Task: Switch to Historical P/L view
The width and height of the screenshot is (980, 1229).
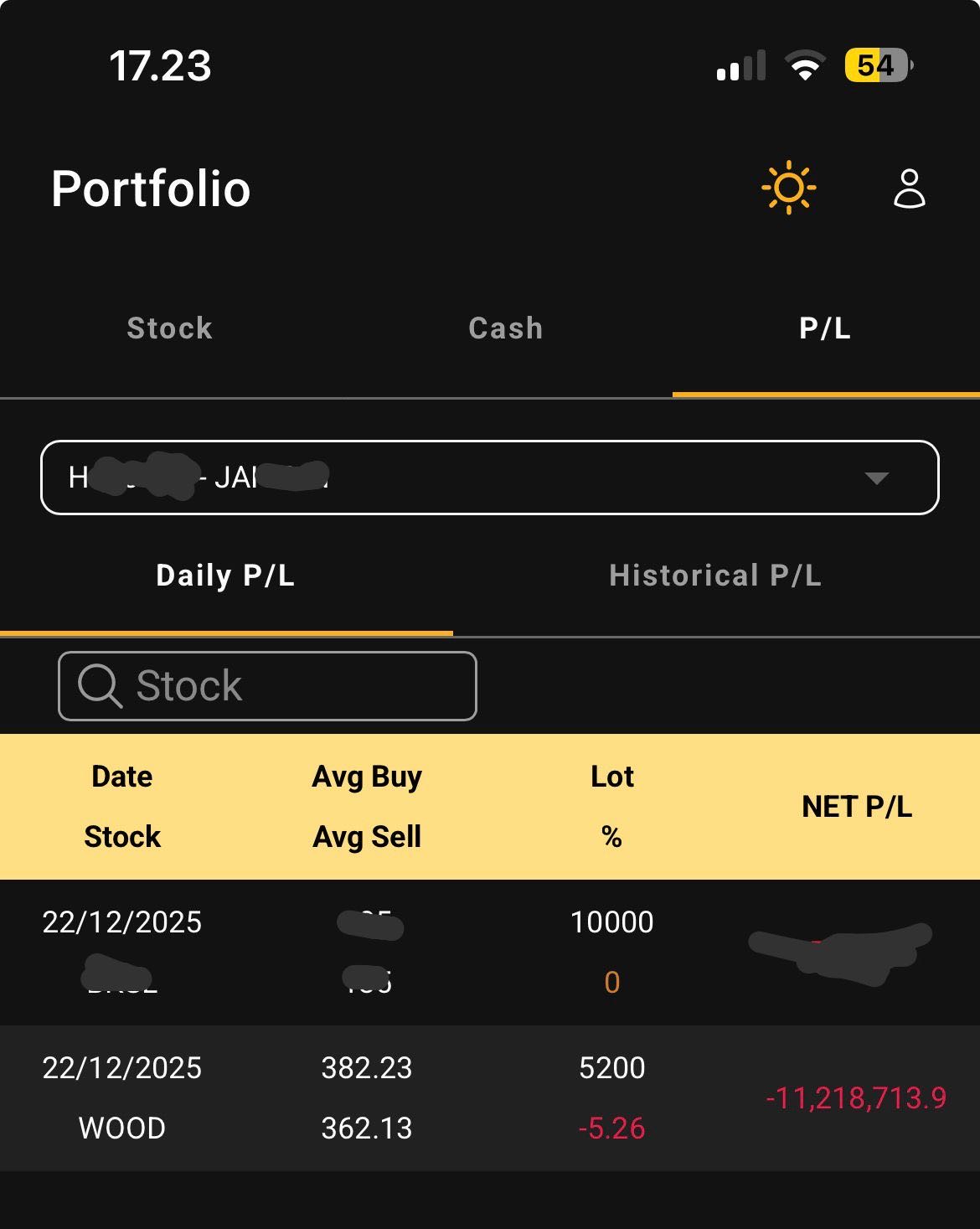Action: click(715, 576)
